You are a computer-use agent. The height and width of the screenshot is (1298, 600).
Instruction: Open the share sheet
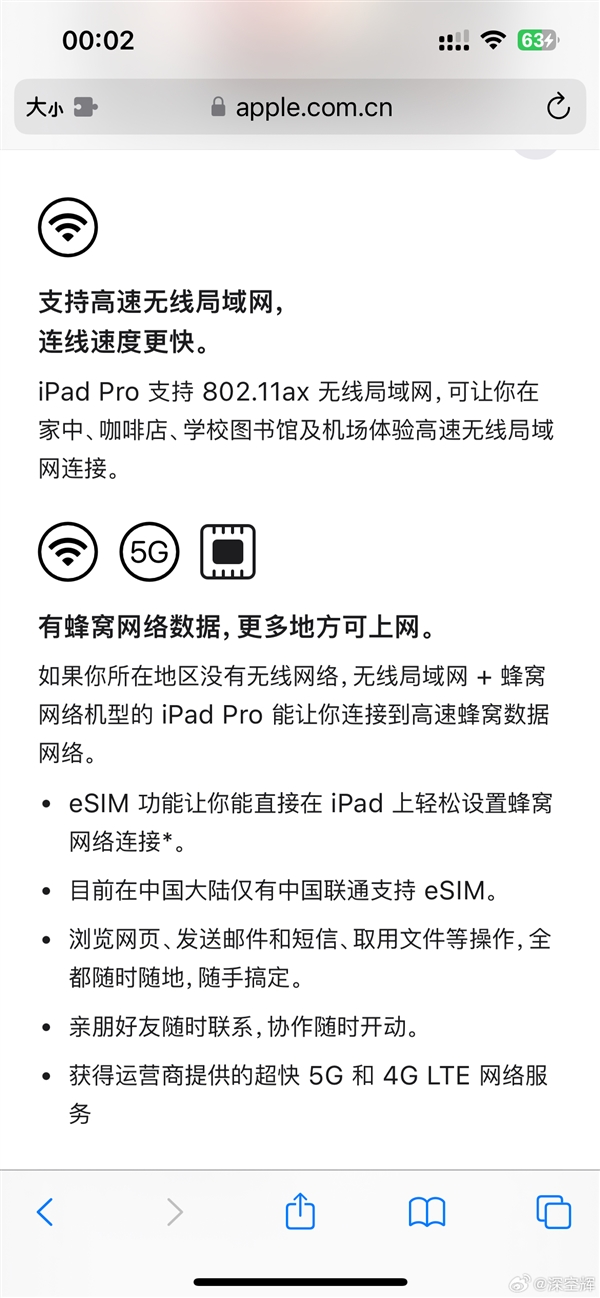(300, 1211)
